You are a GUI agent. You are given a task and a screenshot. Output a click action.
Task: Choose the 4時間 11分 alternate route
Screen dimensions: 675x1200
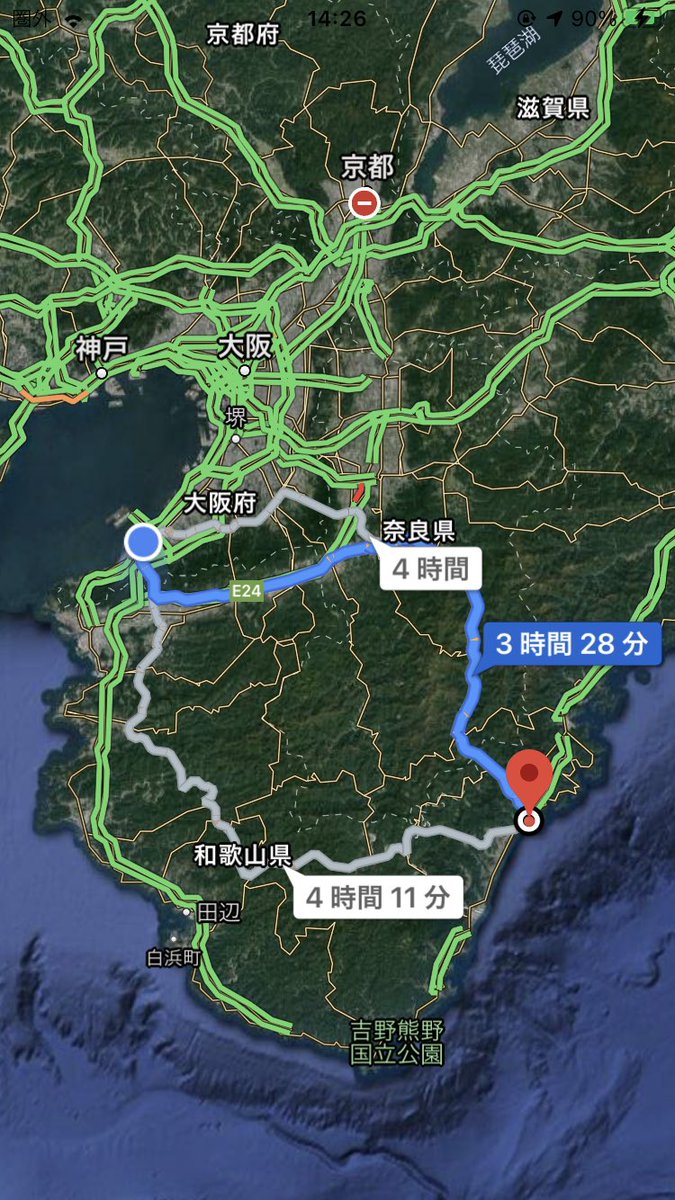[378, 897]
